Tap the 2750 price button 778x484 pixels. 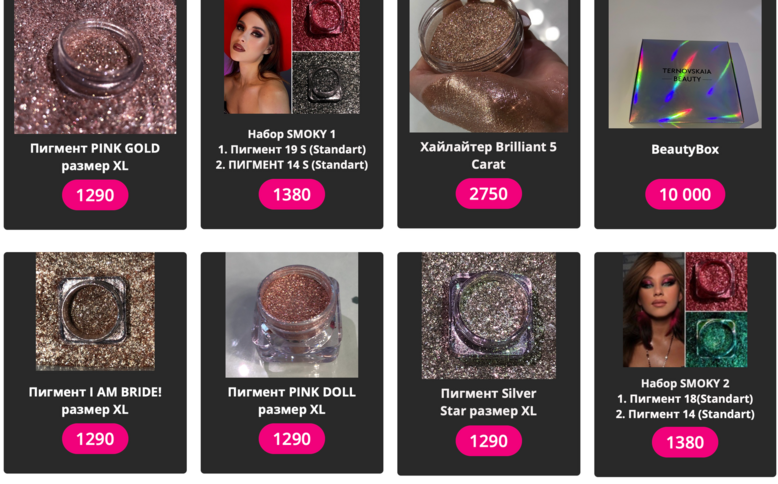click(x=488, y=194)
